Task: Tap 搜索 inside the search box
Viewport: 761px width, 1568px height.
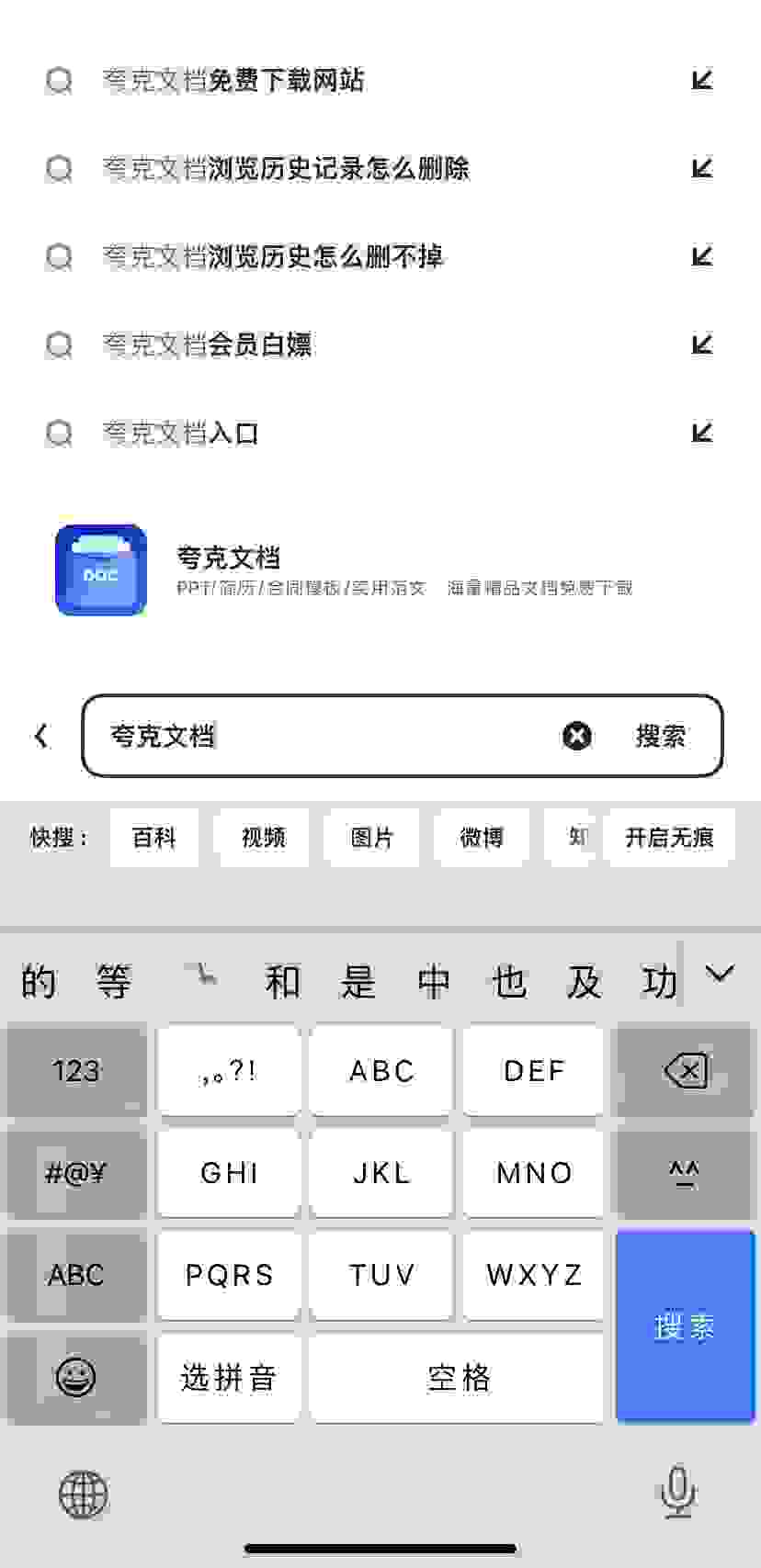Action: (x=661, y=736)
